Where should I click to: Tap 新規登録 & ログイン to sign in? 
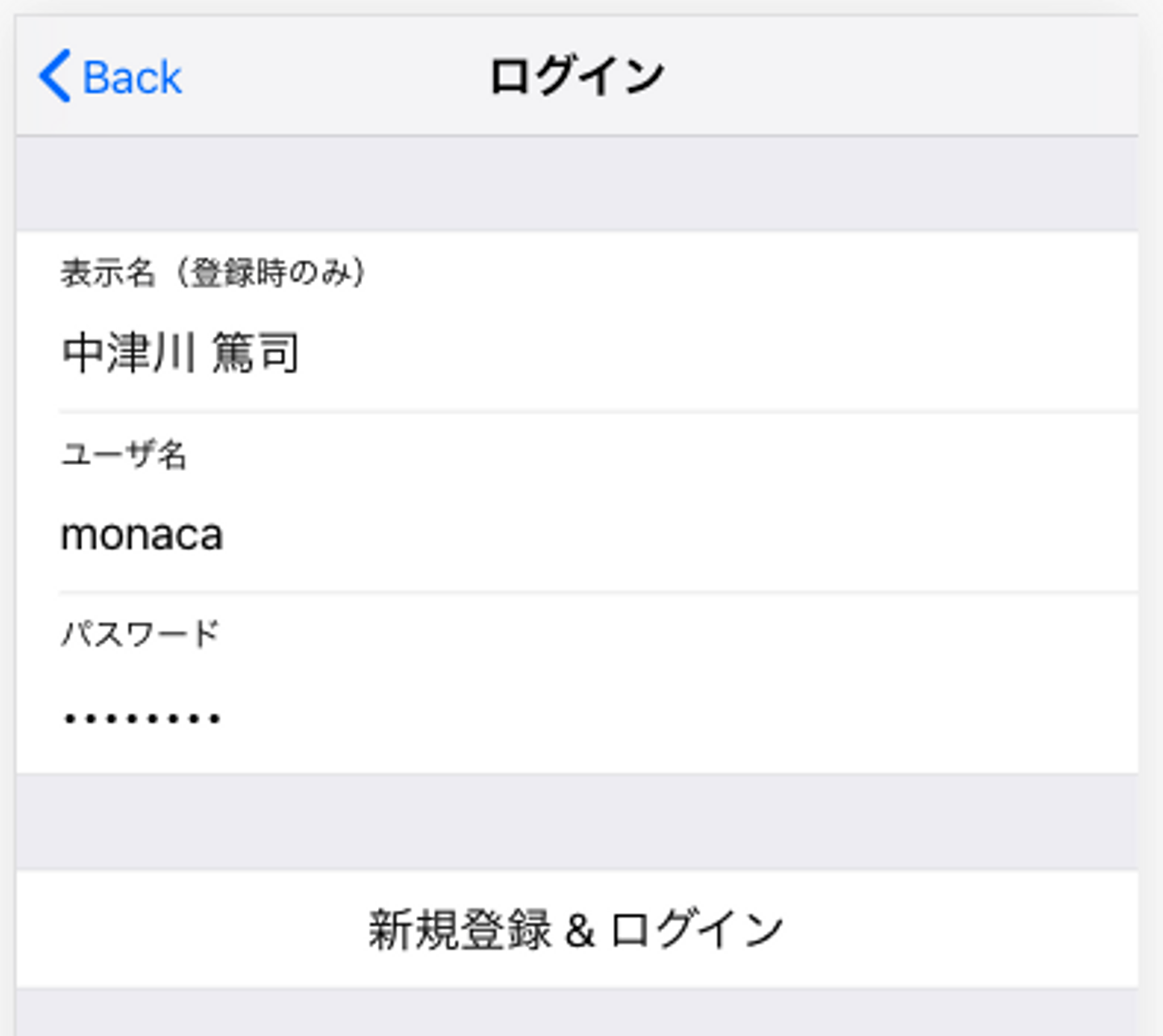[x=577, y=929]
